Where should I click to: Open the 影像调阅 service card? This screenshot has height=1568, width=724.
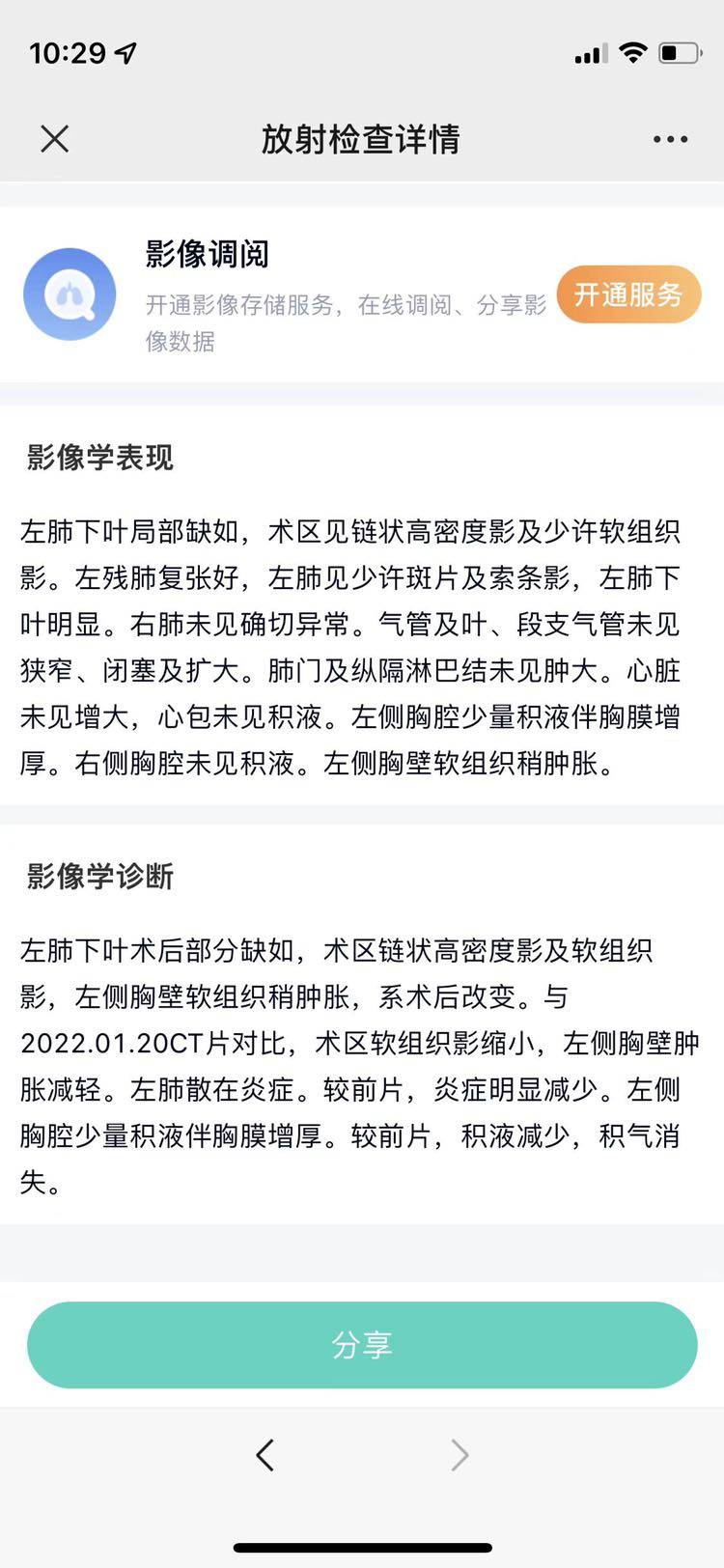pyautogui.click(x=362, y=294)
